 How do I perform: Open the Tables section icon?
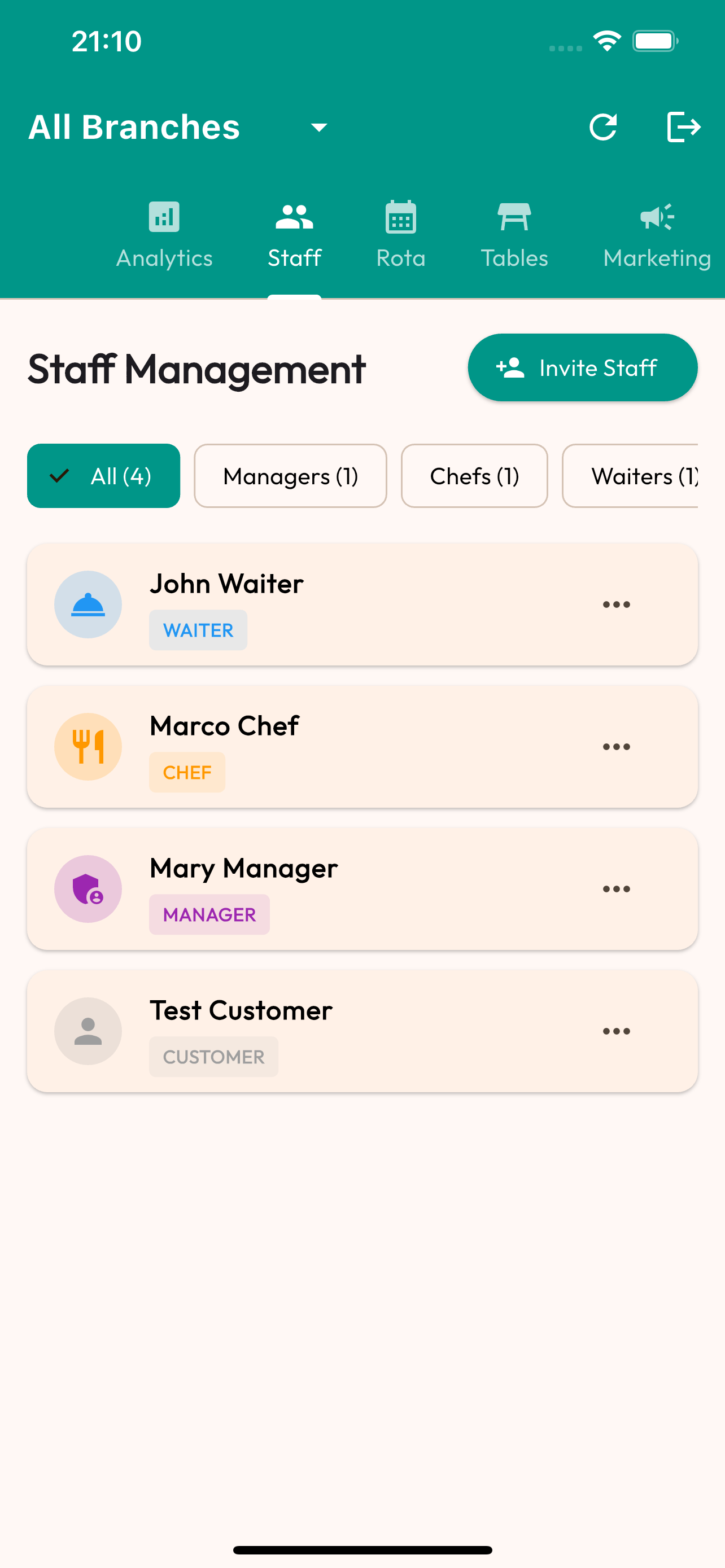[x=514, y=216]
